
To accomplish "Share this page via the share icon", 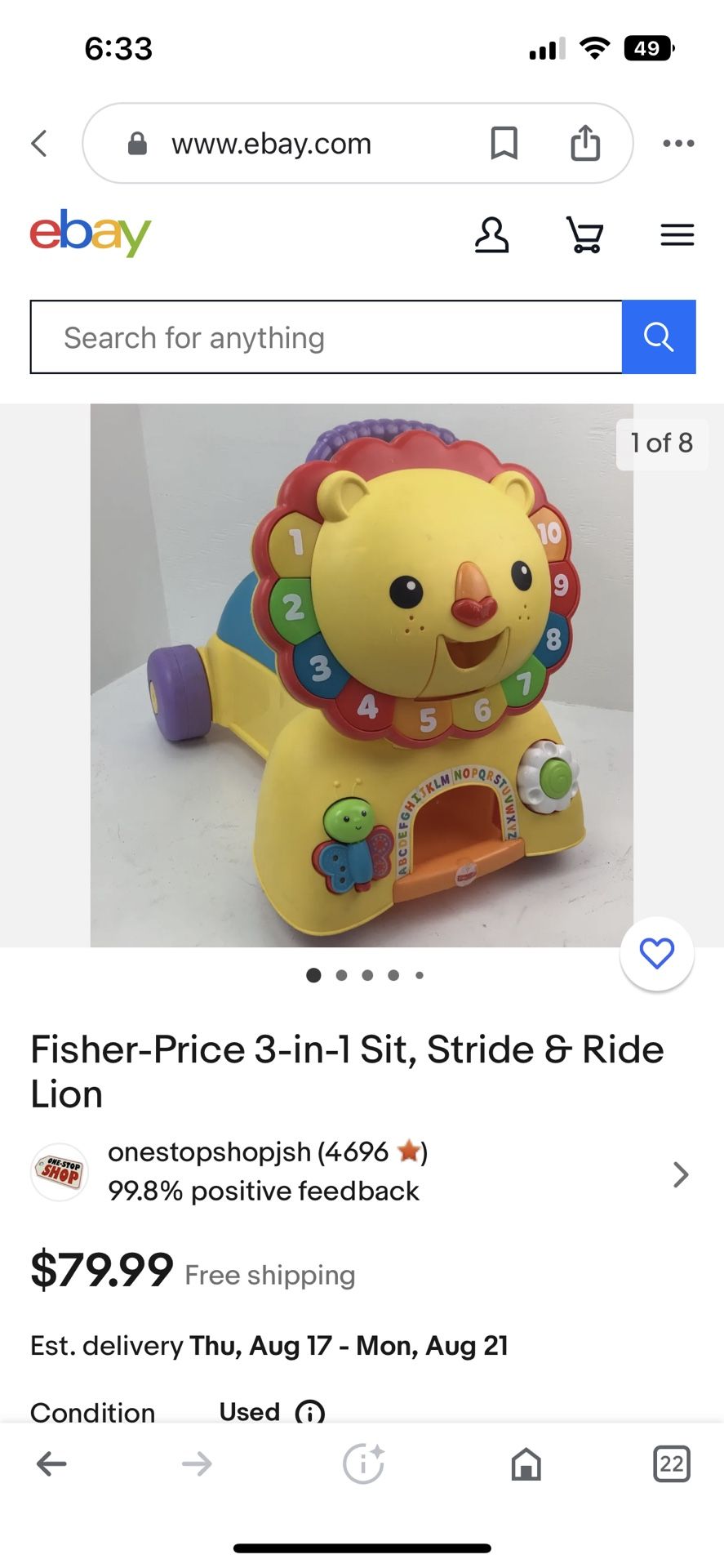I will [585, 142].
